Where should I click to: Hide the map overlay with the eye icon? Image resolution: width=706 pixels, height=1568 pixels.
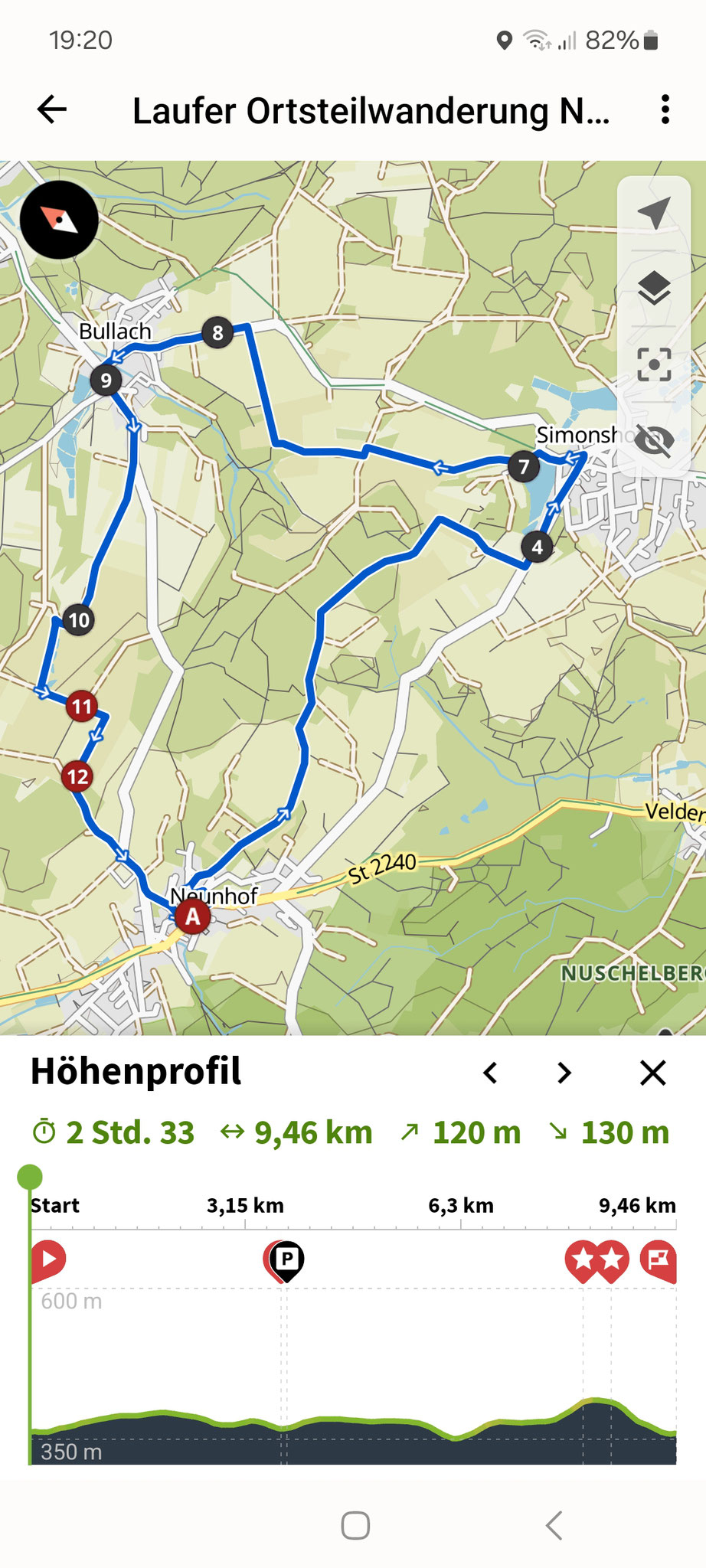coord(654,440)
